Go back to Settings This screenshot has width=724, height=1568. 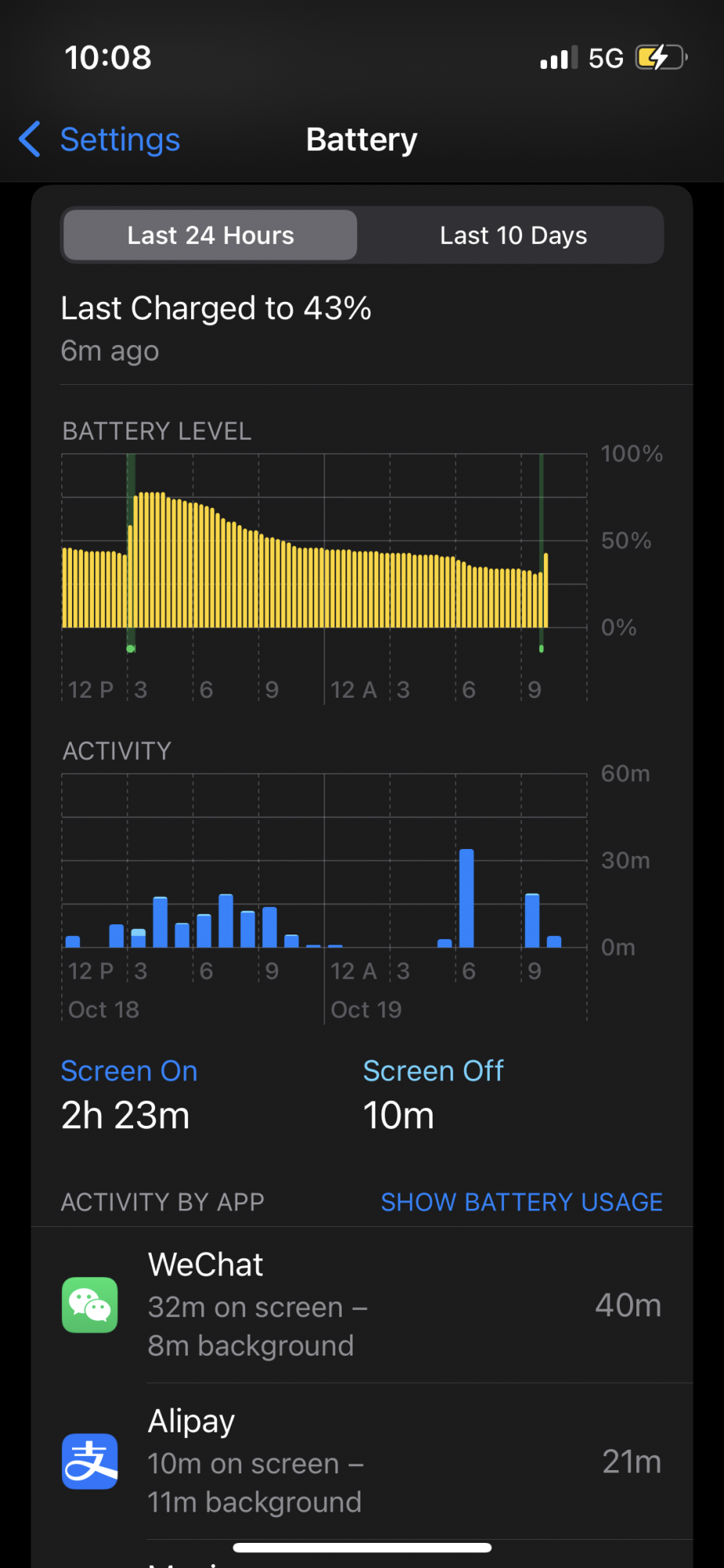pos(100,140)
